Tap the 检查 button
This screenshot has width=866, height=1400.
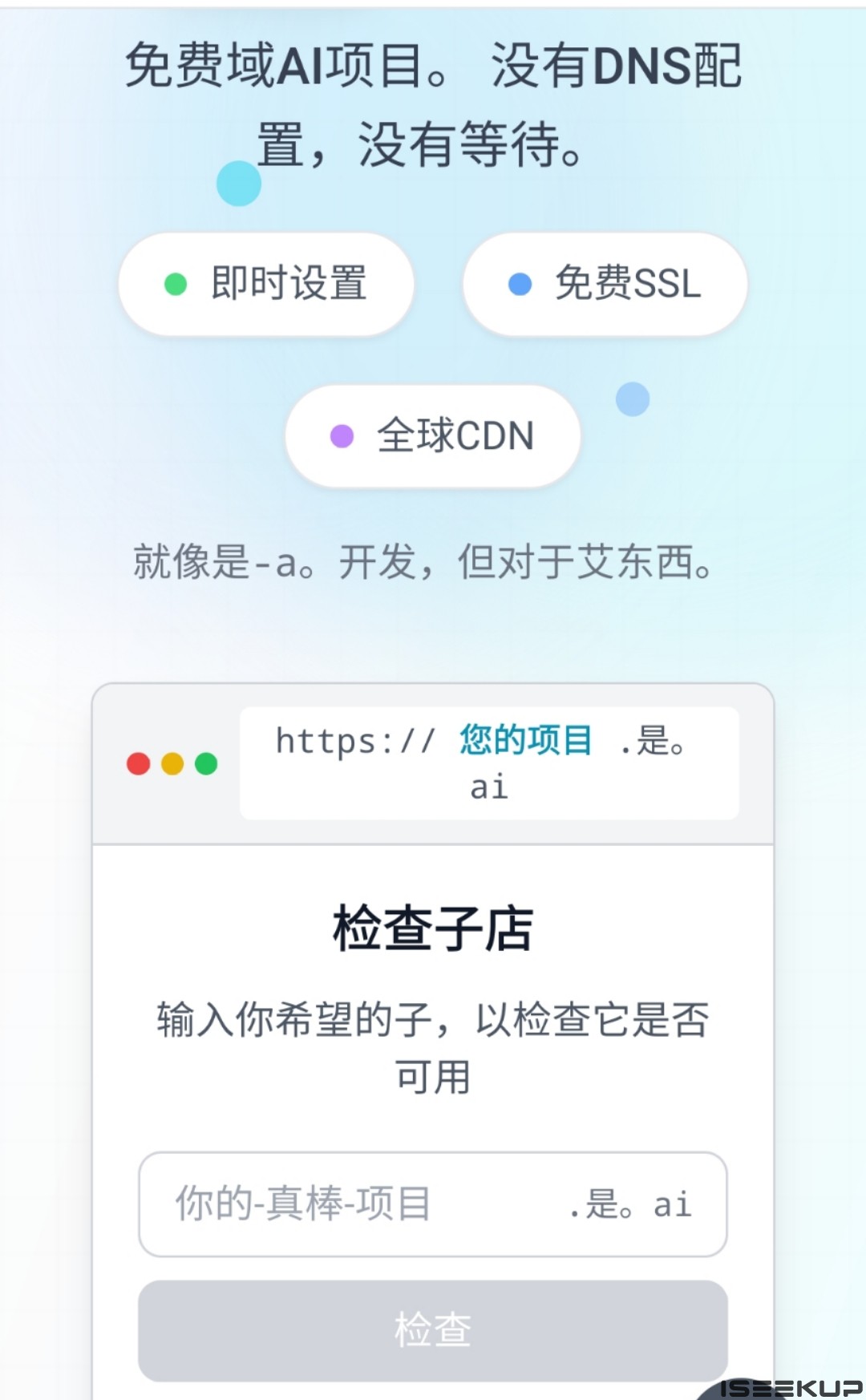432,1329
